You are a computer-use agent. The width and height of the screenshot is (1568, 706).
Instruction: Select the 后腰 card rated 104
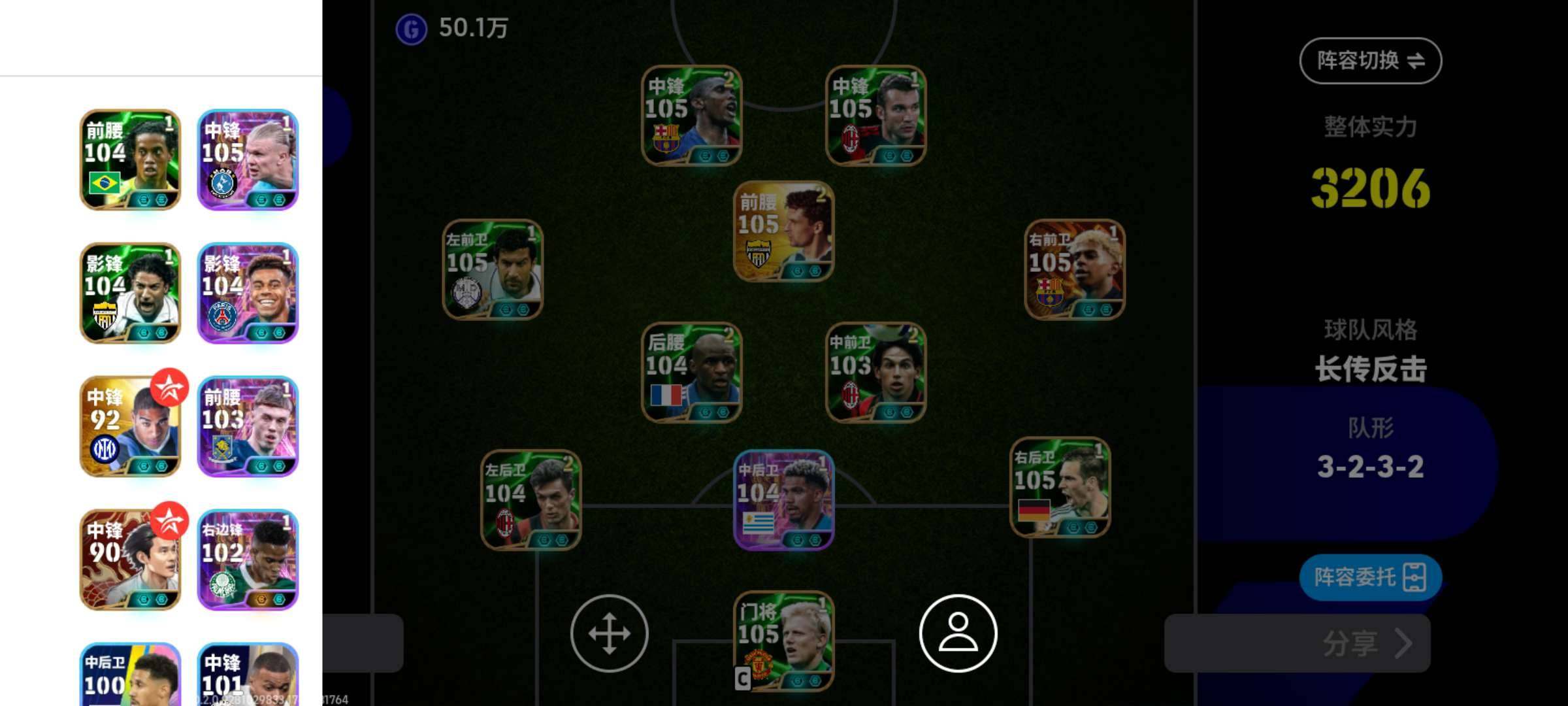click(692, 373)
